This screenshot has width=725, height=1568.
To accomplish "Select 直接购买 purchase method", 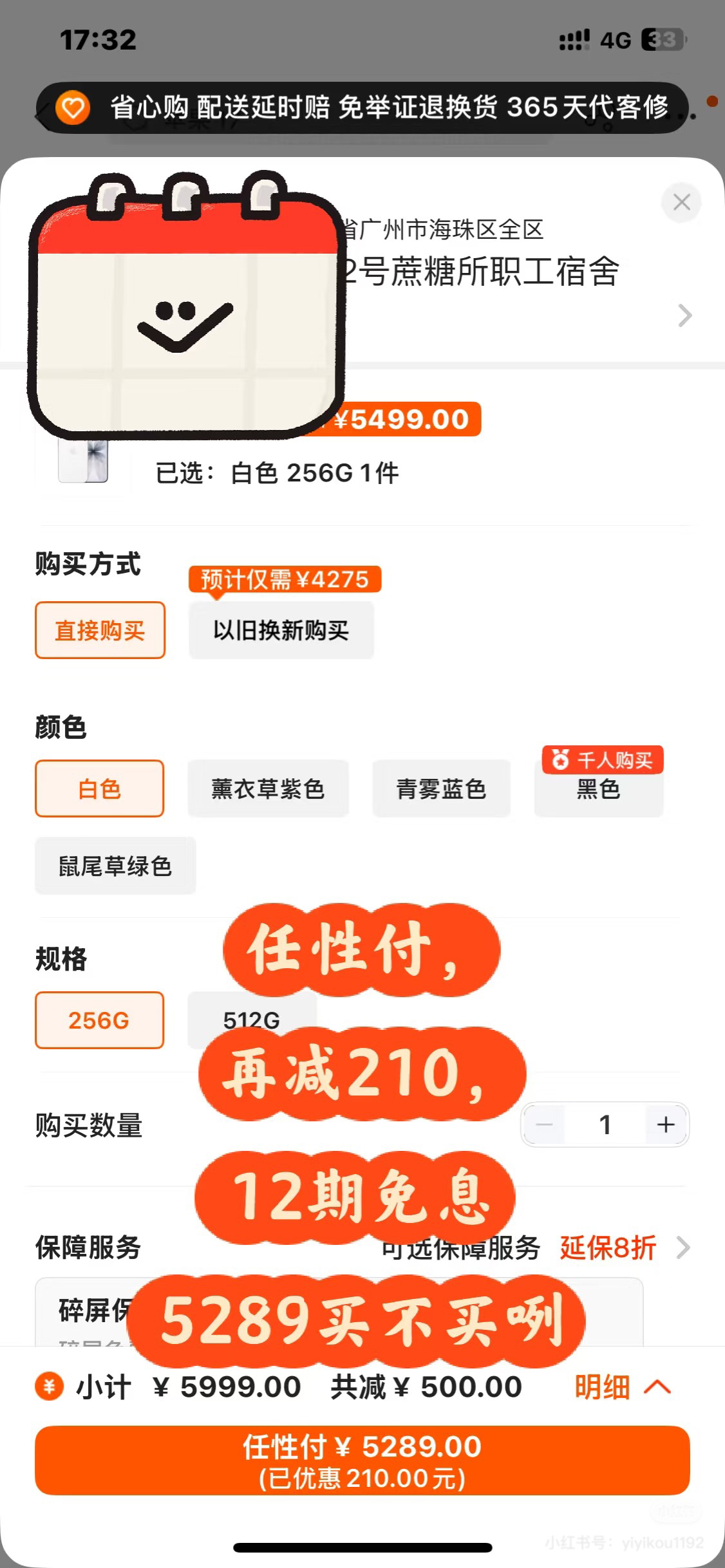I will coord(100,630).
